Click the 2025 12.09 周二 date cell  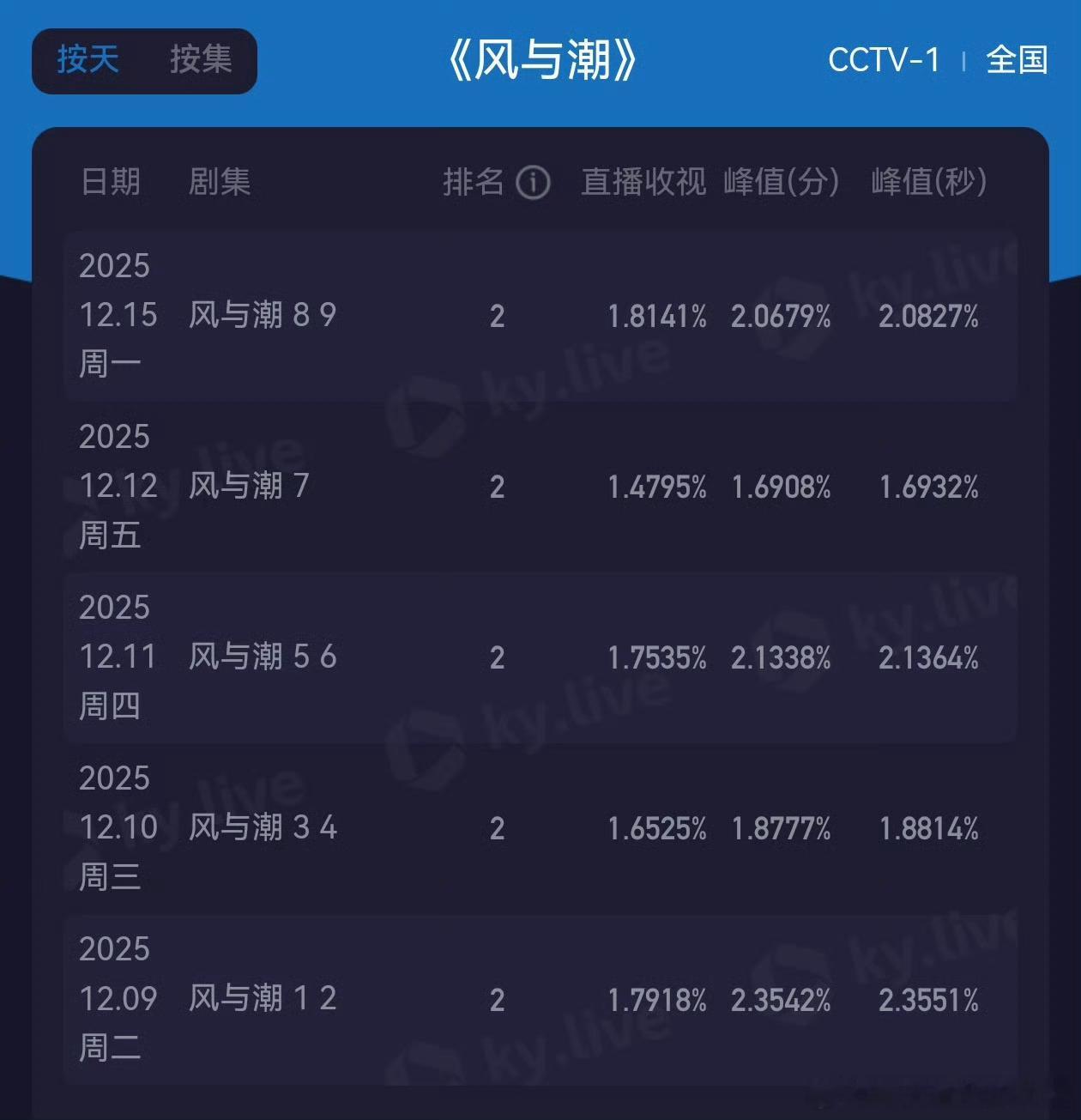pyautogui.click(x=118, y=999)
